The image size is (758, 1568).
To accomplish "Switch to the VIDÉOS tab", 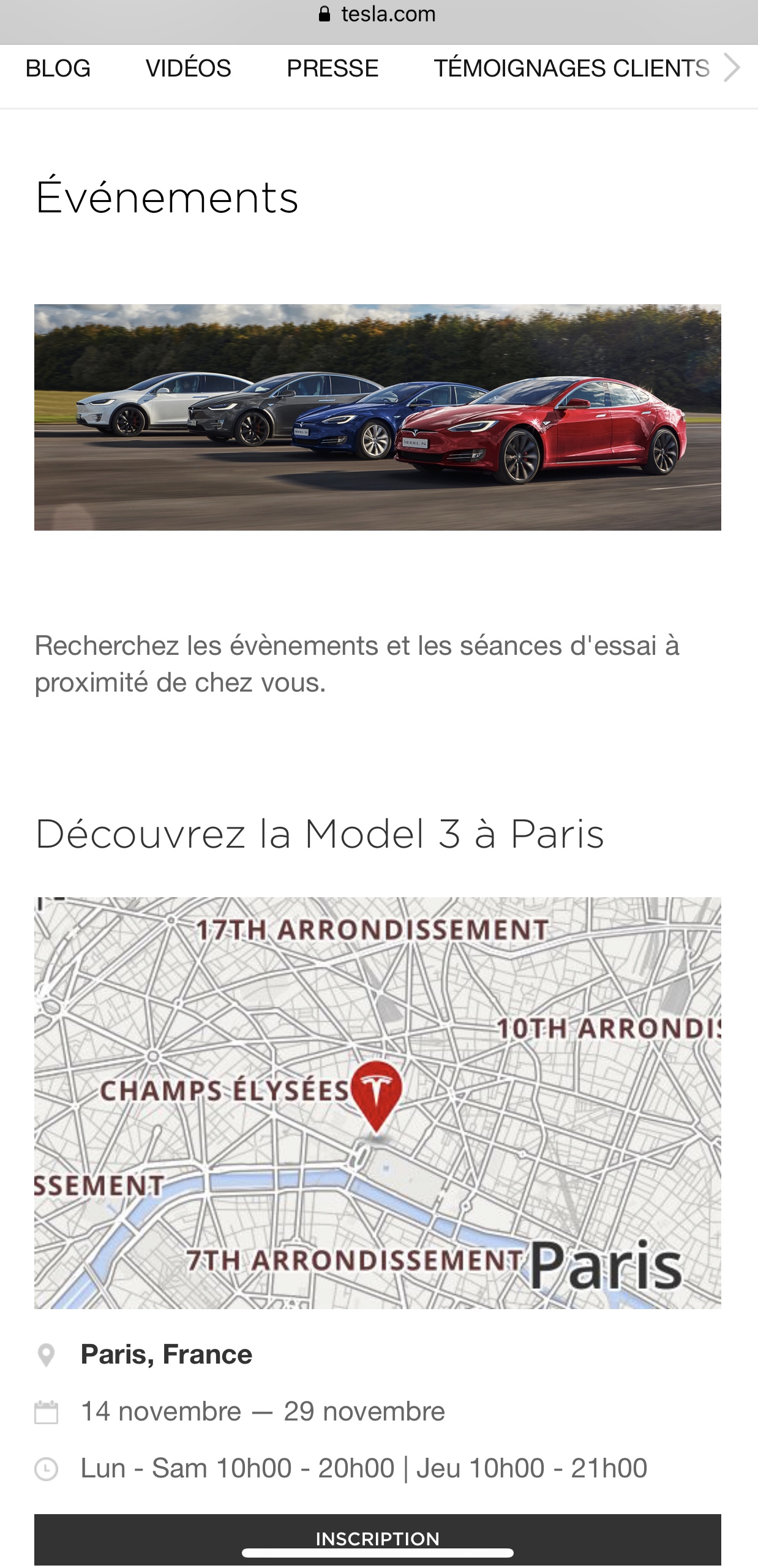I will [189, 68].
